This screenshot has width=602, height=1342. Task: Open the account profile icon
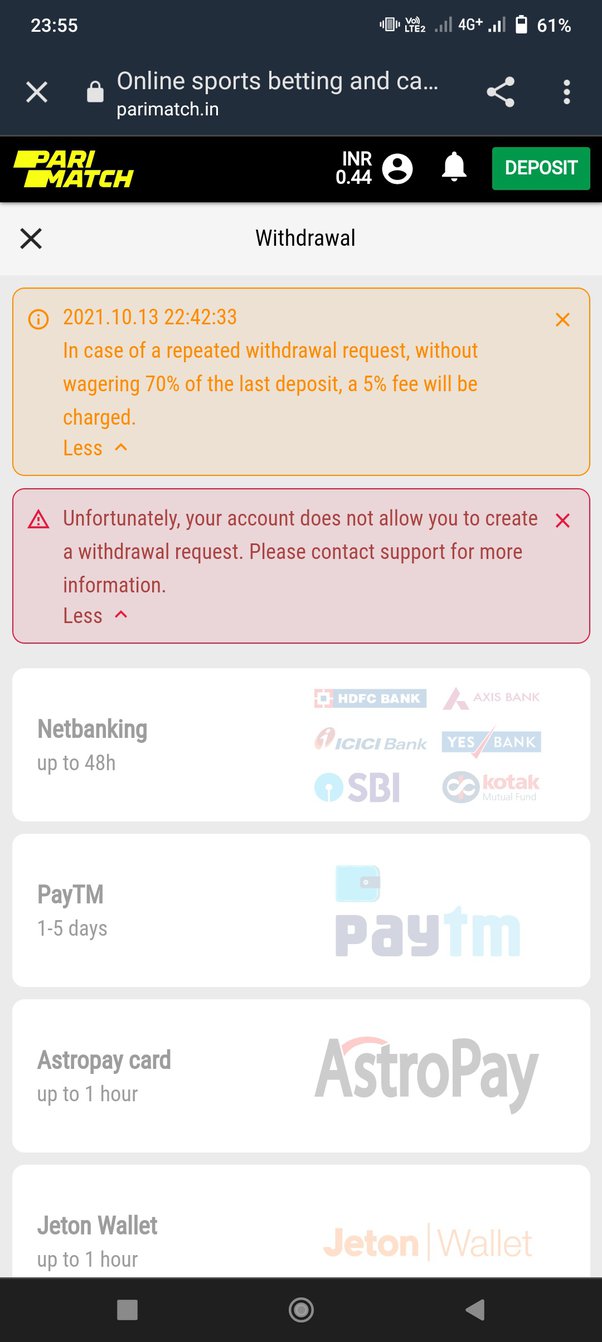[x=398, y=168]
